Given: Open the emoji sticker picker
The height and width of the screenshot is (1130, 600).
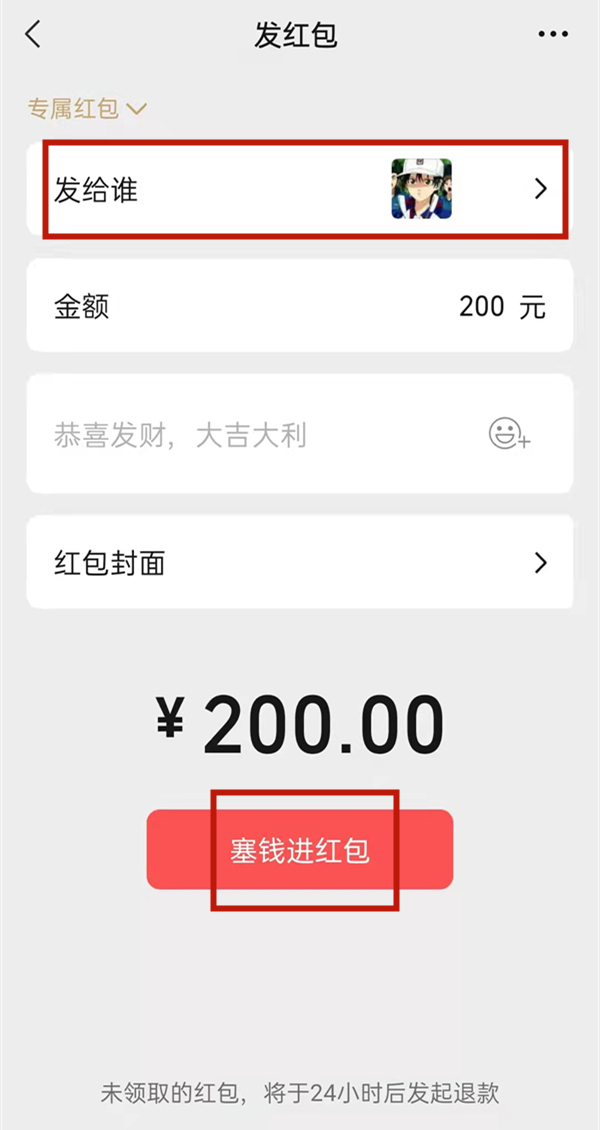Looking at the screenshot, I should tap(509, 434).
